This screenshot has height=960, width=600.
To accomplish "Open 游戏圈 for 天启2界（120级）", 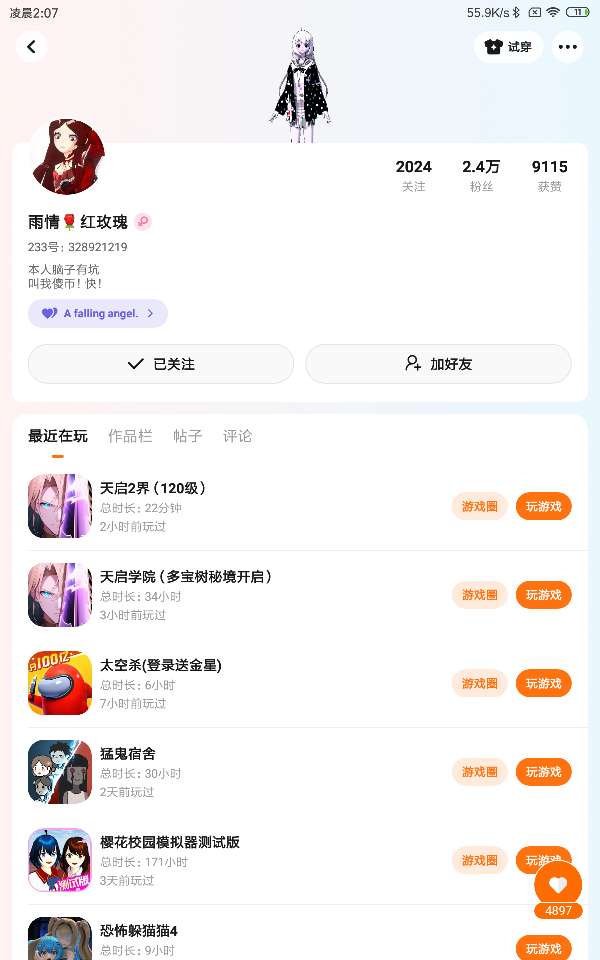I will 480,507.
